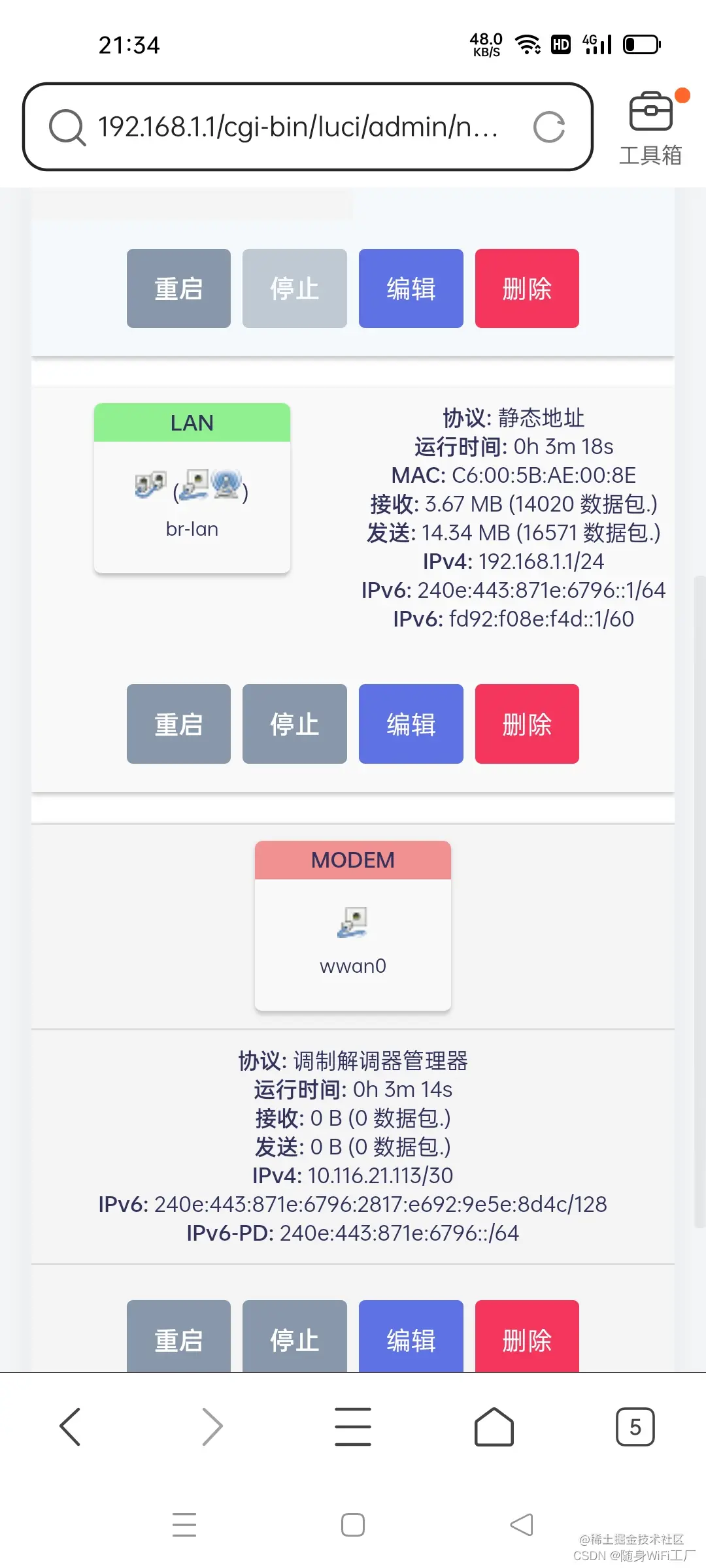
Task: Open the tab switcher showing 5 tabs
Action: pyautogui.click(x=635, y=1427)
